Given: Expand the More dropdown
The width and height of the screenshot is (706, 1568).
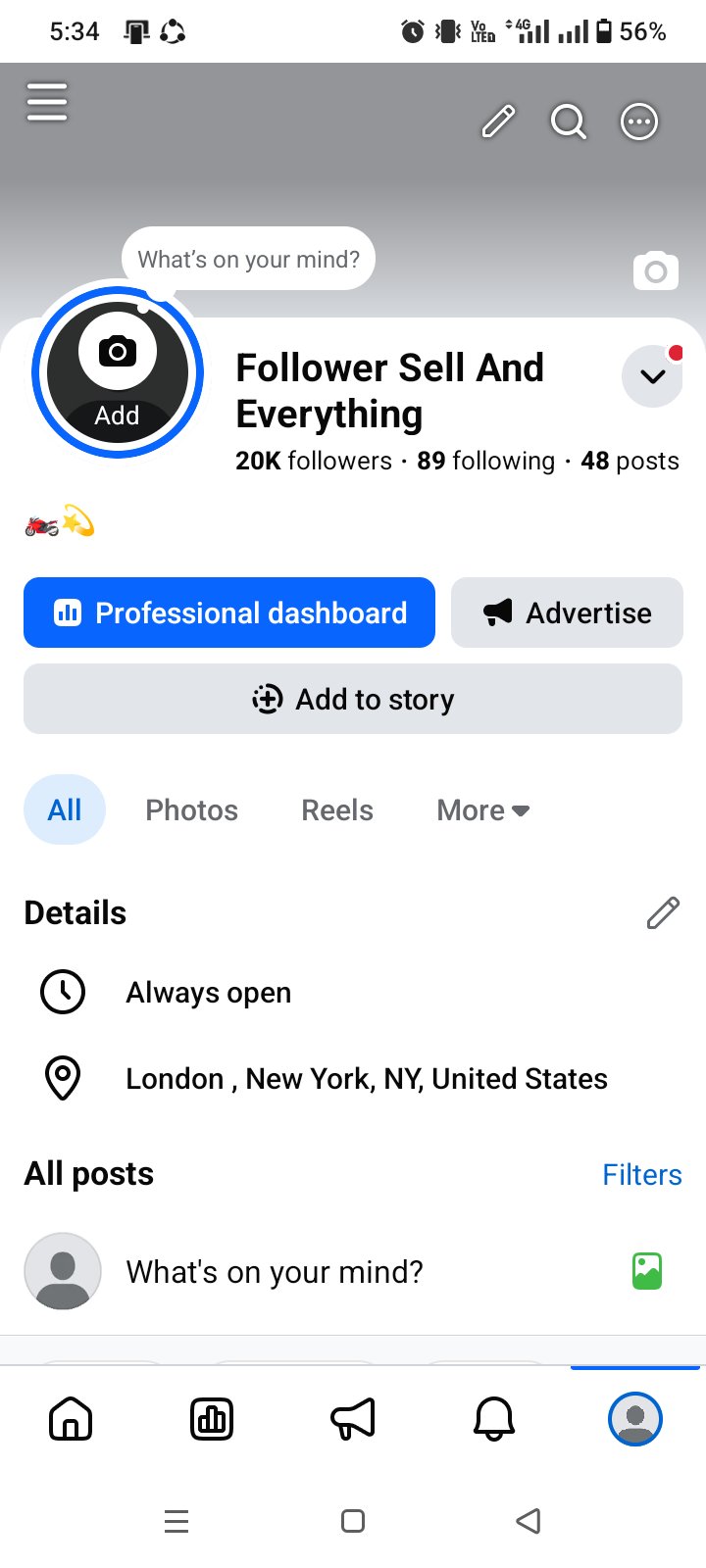Looking at the screenshot, I should point(483,810).
